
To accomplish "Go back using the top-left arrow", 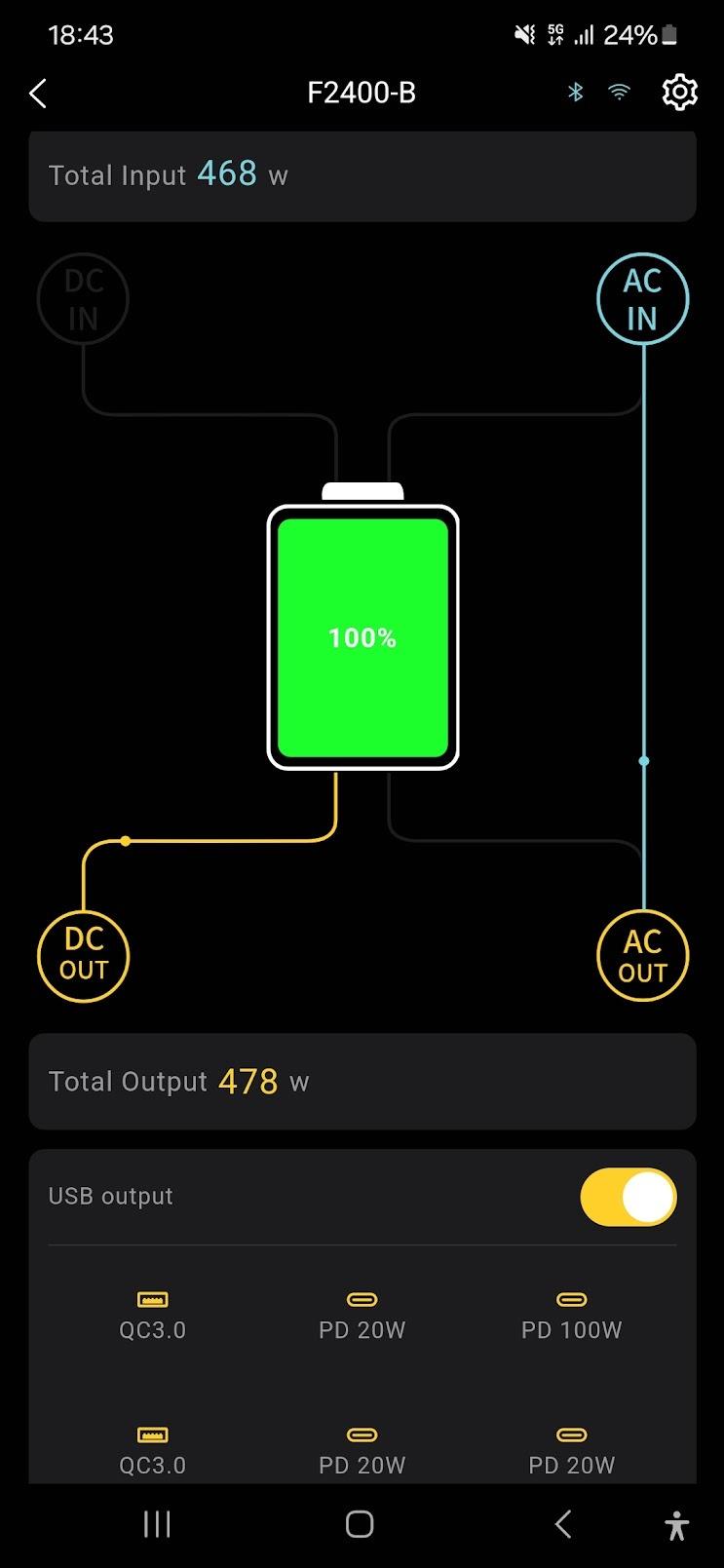I will (38, 94).
